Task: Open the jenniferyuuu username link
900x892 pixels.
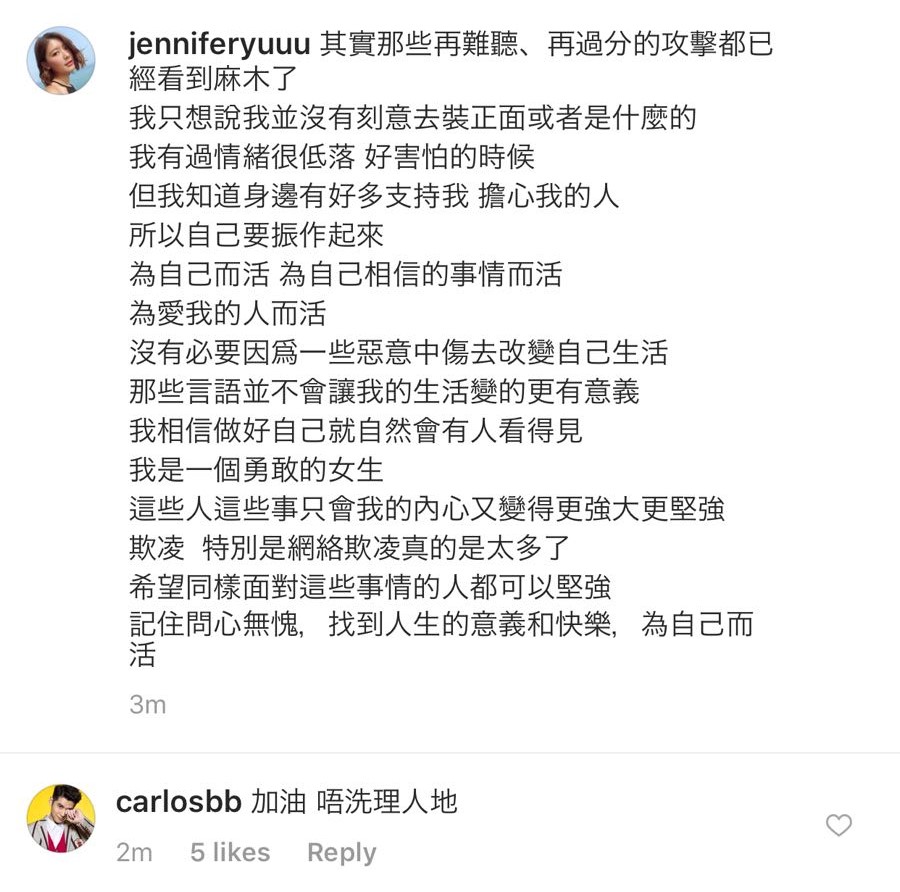Action: click(220, 45)
